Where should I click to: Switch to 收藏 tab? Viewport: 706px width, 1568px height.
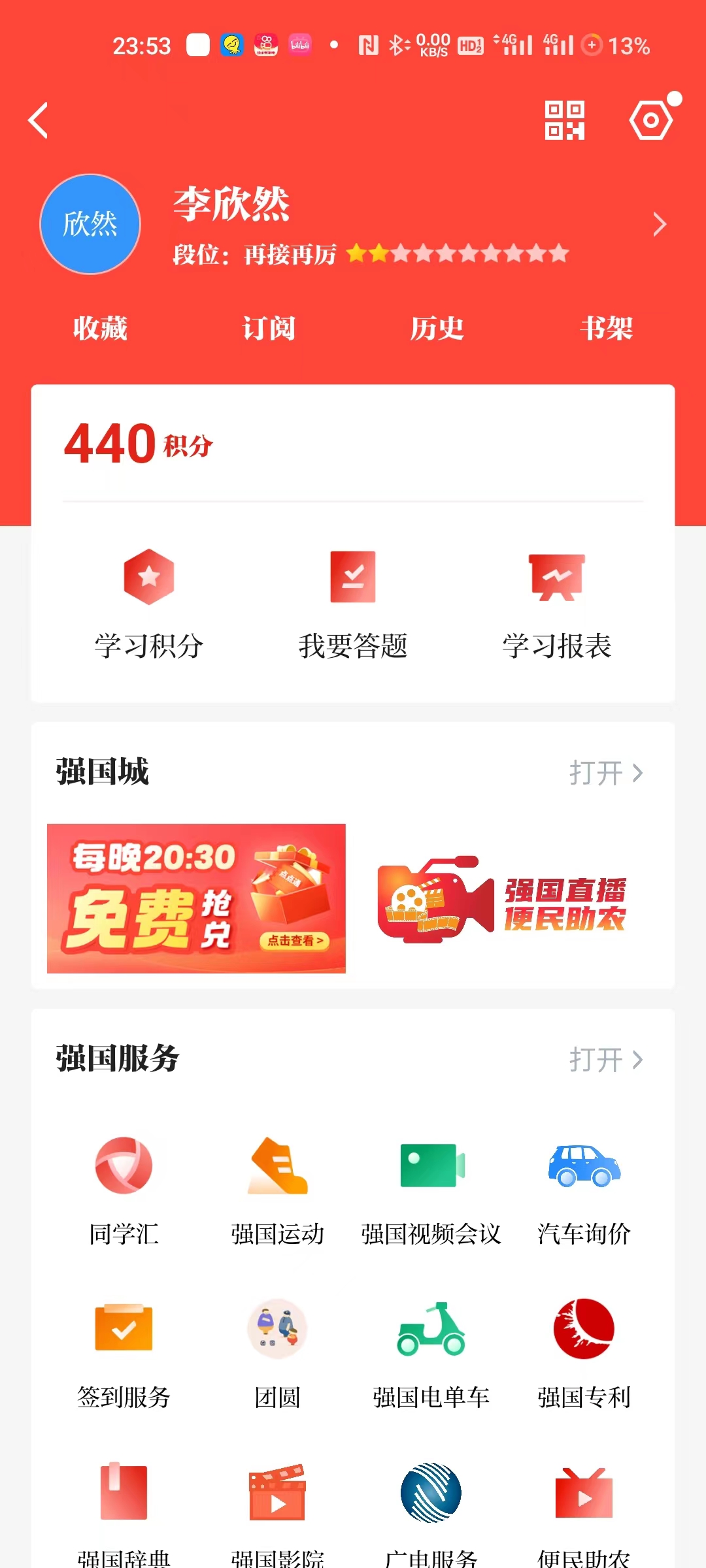click(x=100, y=328)
